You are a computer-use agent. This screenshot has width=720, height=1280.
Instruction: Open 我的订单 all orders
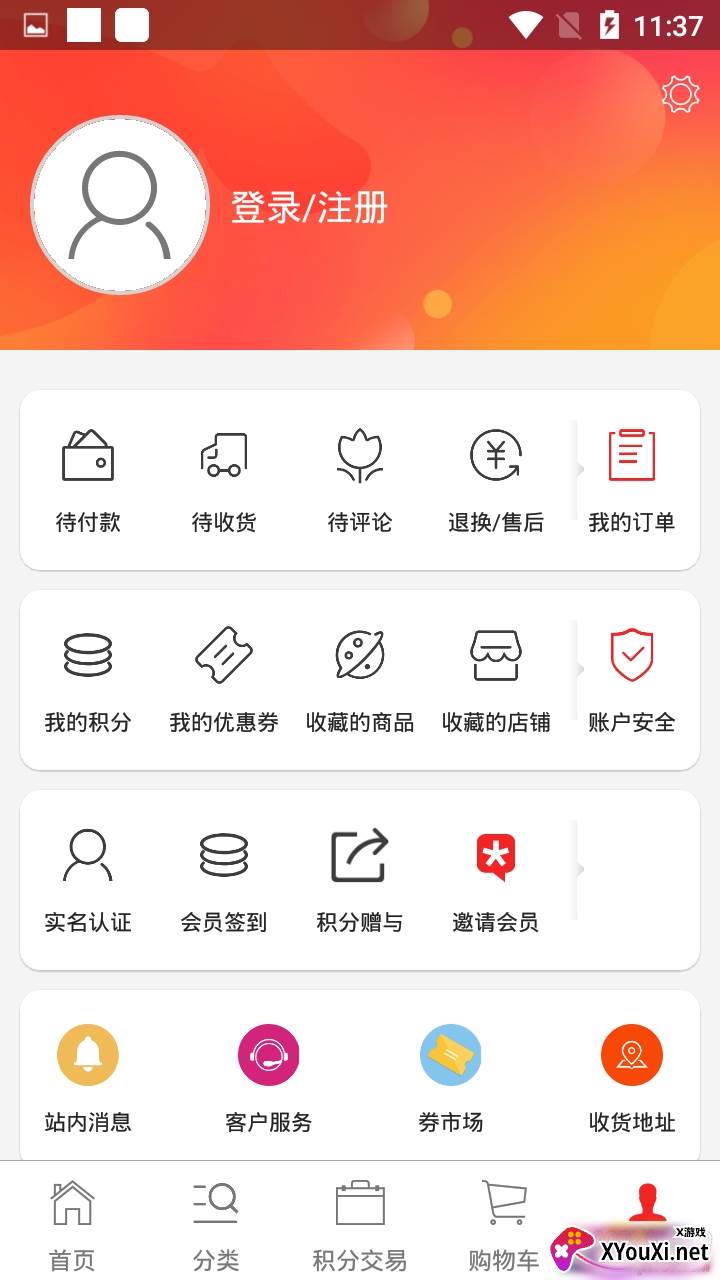[x=632, y=480]
